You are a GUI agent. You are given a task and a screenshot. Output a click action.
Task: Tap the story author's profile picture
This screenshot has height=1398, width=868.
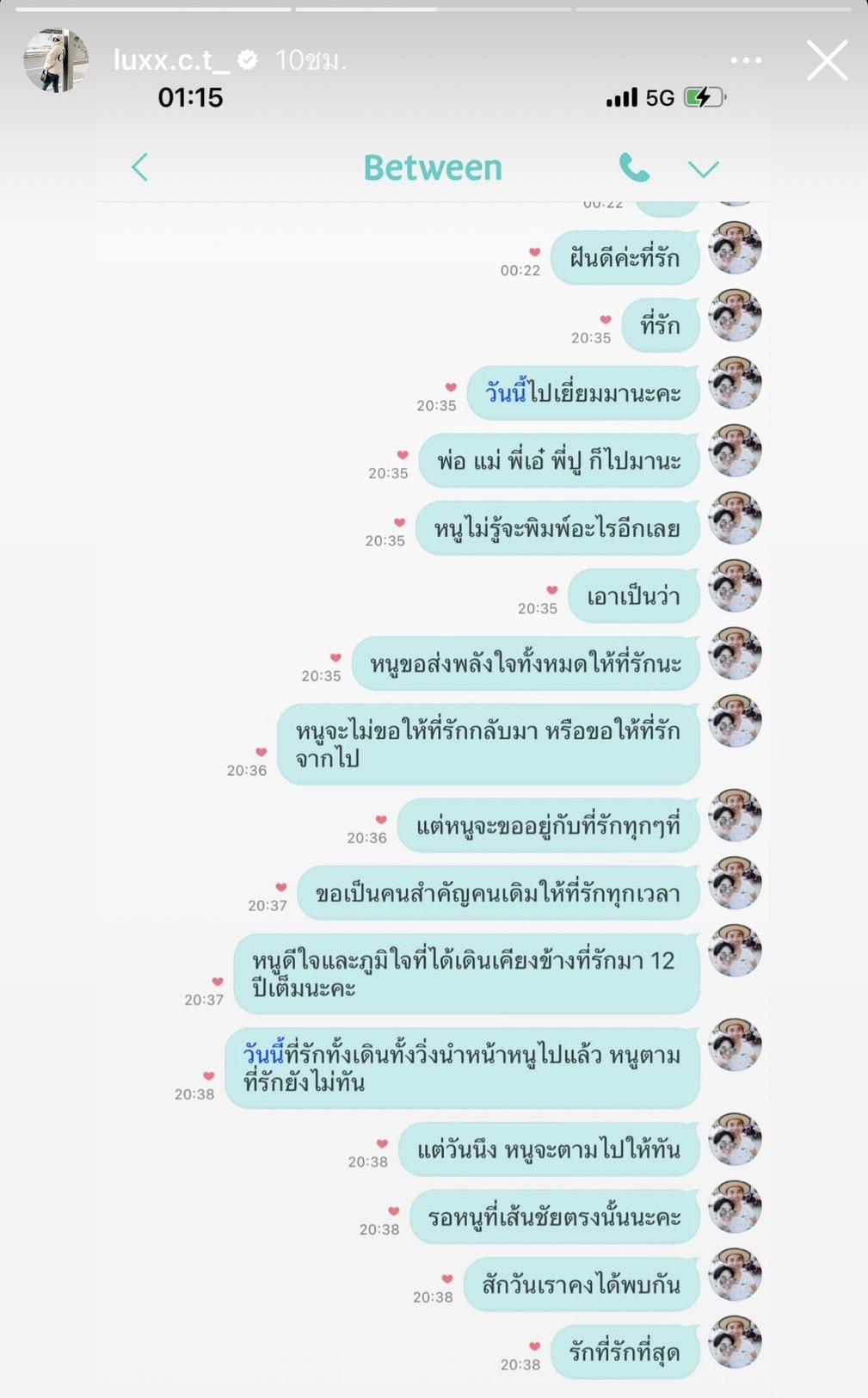pos(56,59)
